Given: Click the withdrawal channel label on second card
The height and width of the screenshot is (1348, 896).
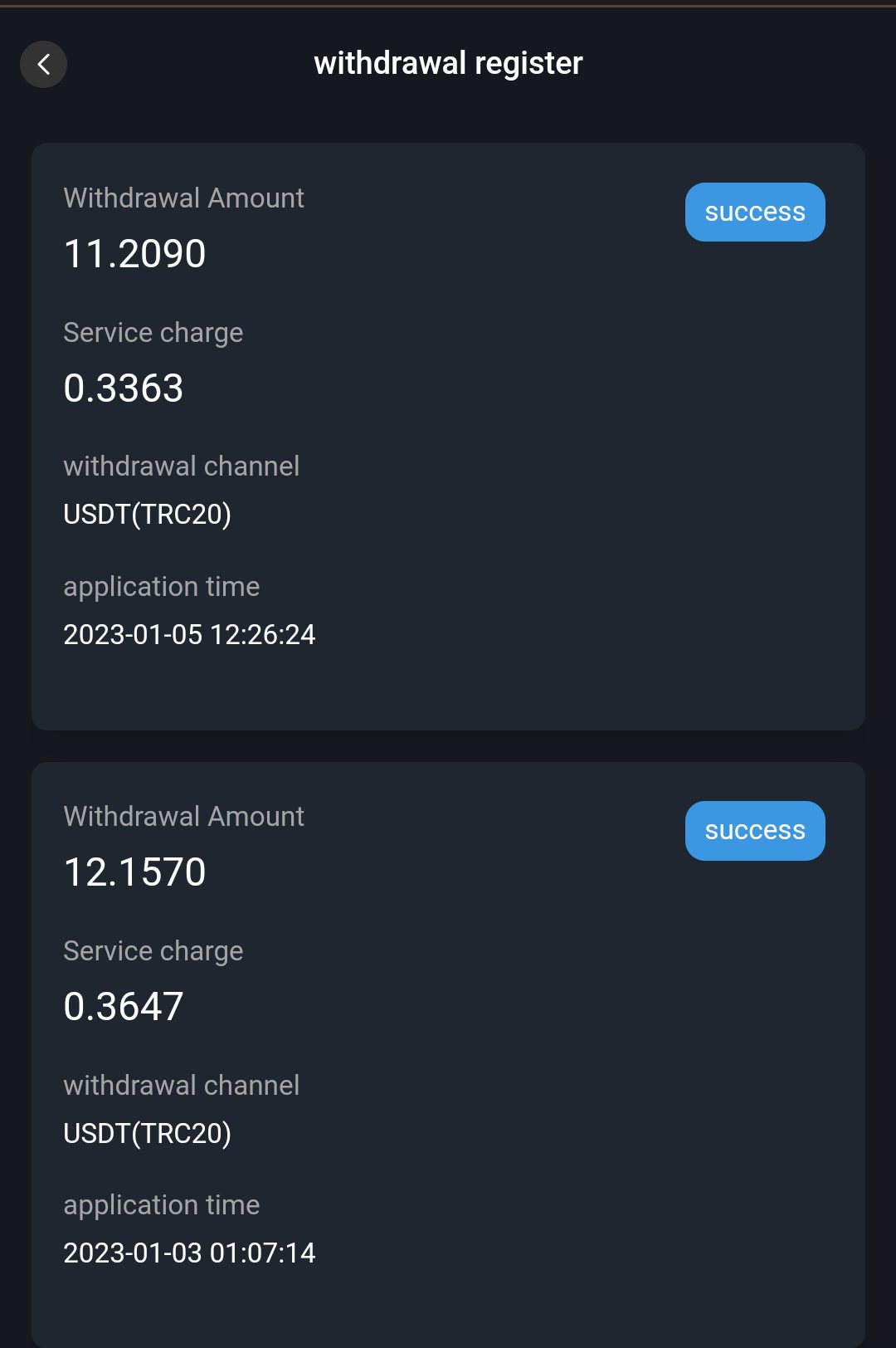Looking at the screenshot, I should (x=182, y=1085).
